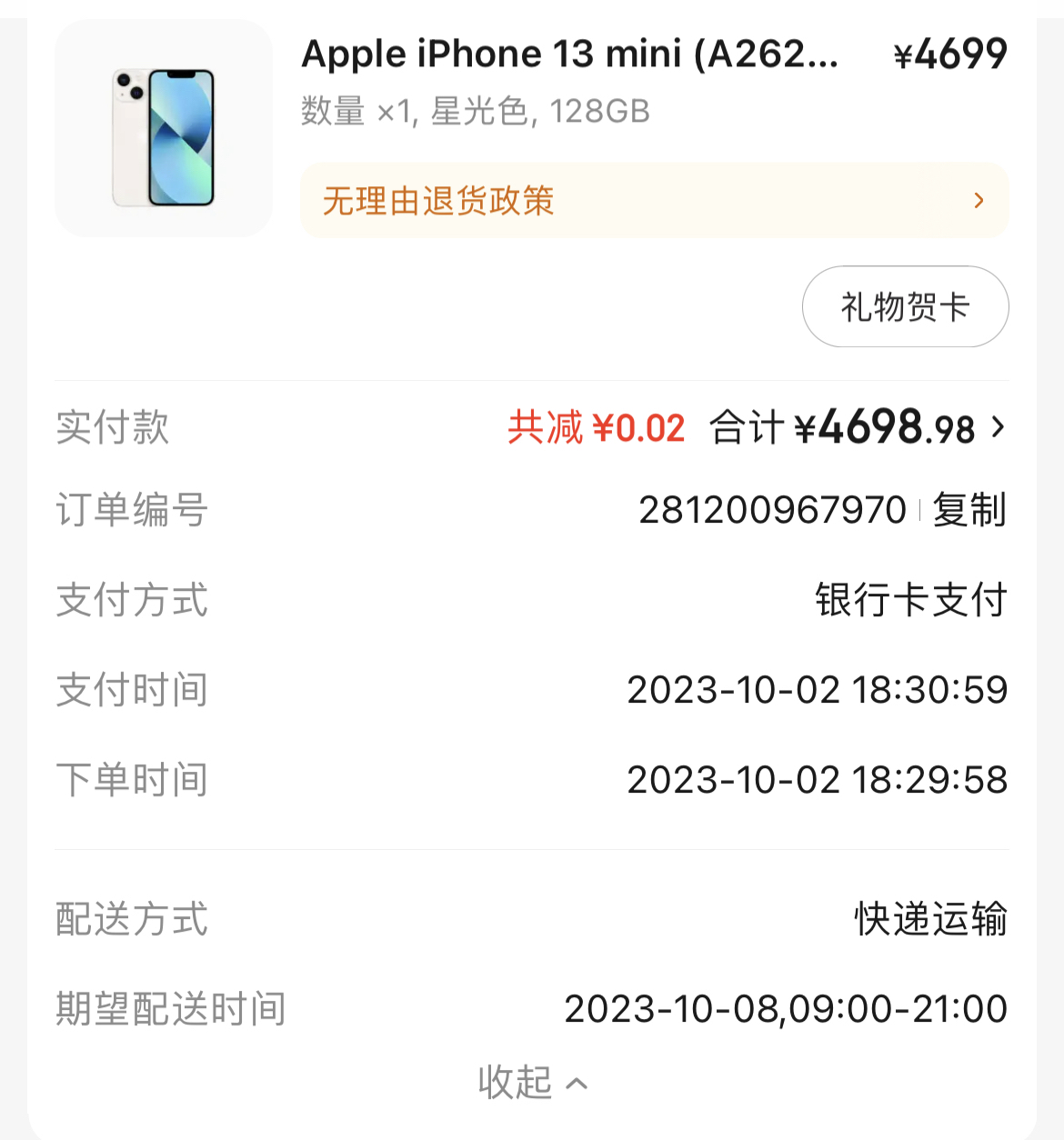Screen dimensions: 1064x1140
Task: Click the order time row 下单时间
Action: tap(131, 779)
